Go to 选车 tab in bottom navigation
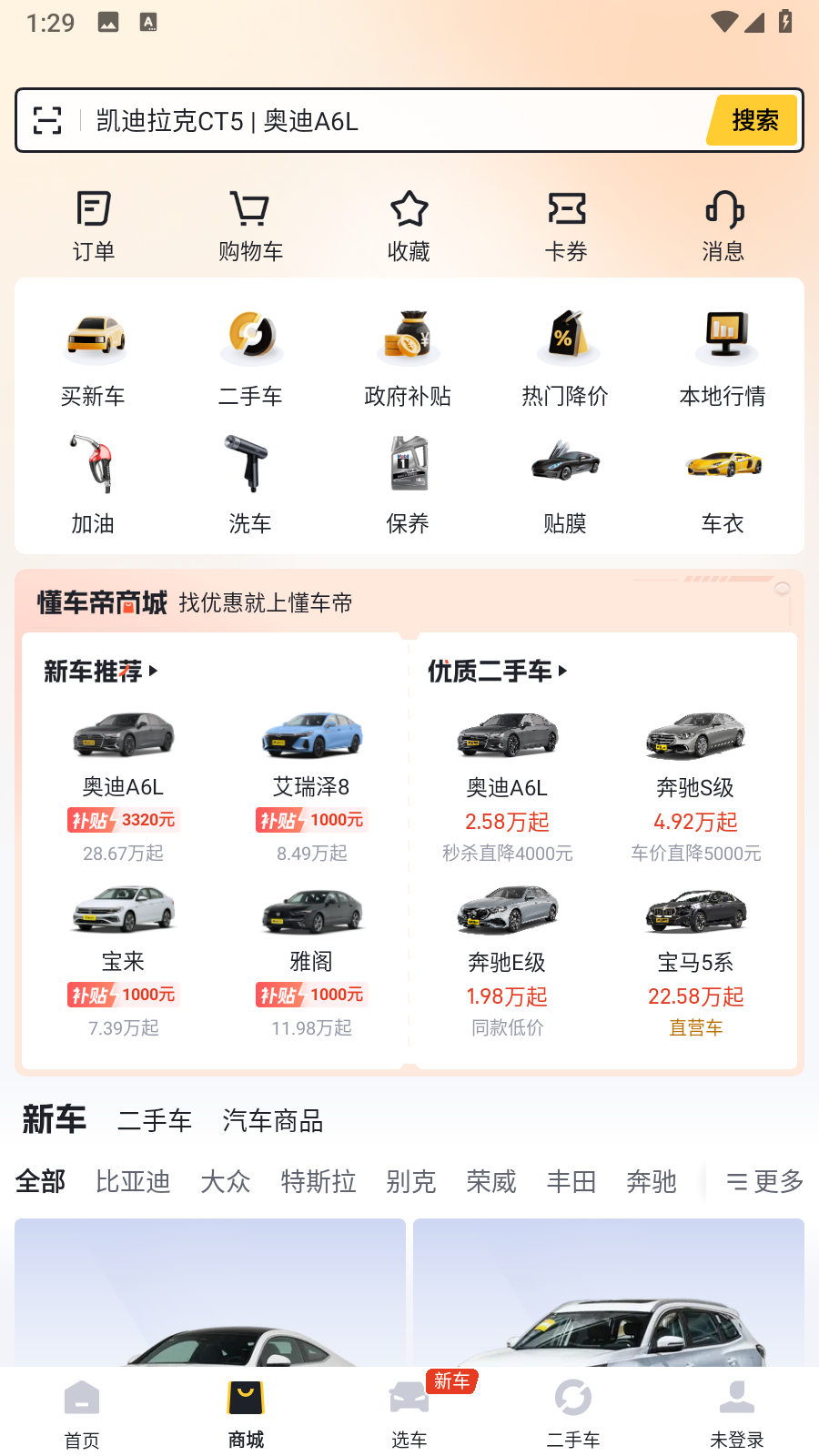Screen dimensions: 819x1456 409,1412
